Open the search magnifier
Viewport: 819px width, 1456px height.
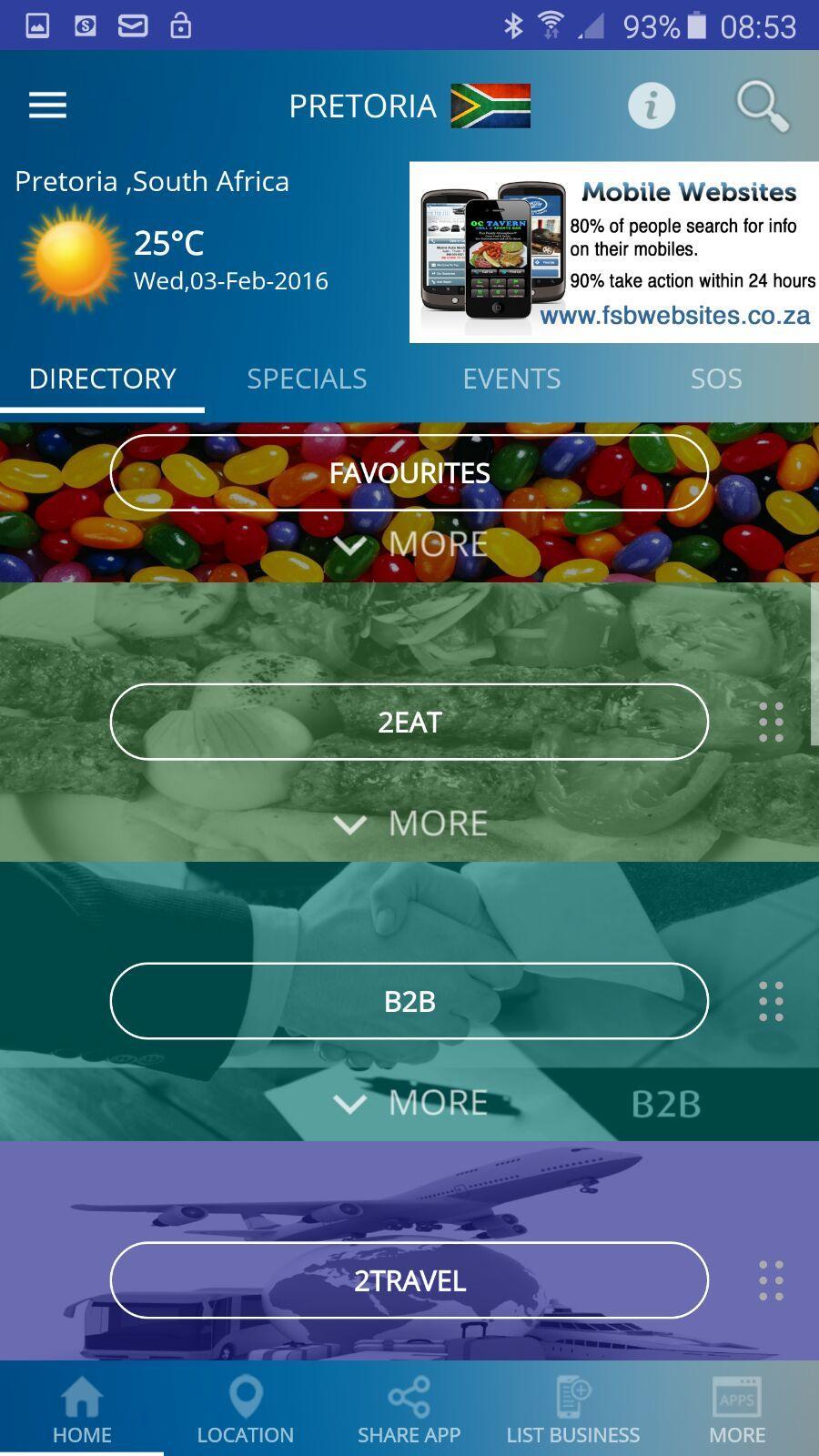tap(763, 106)
